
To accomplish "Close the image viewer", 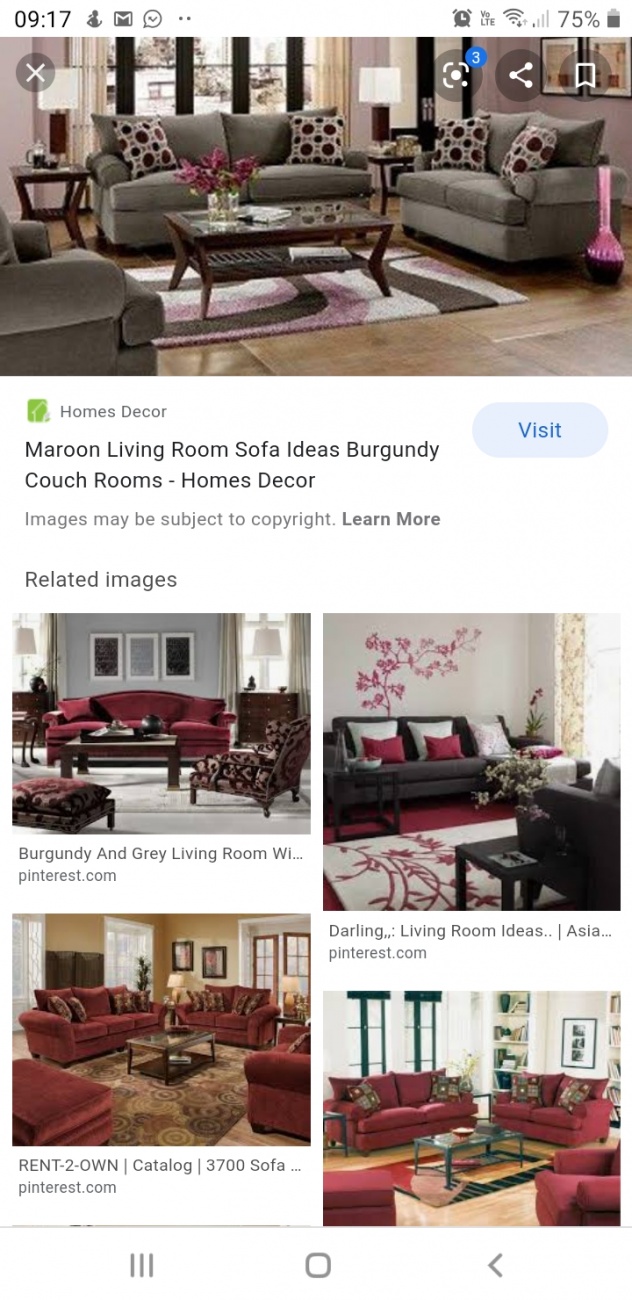I will click(x=36, y=73).
